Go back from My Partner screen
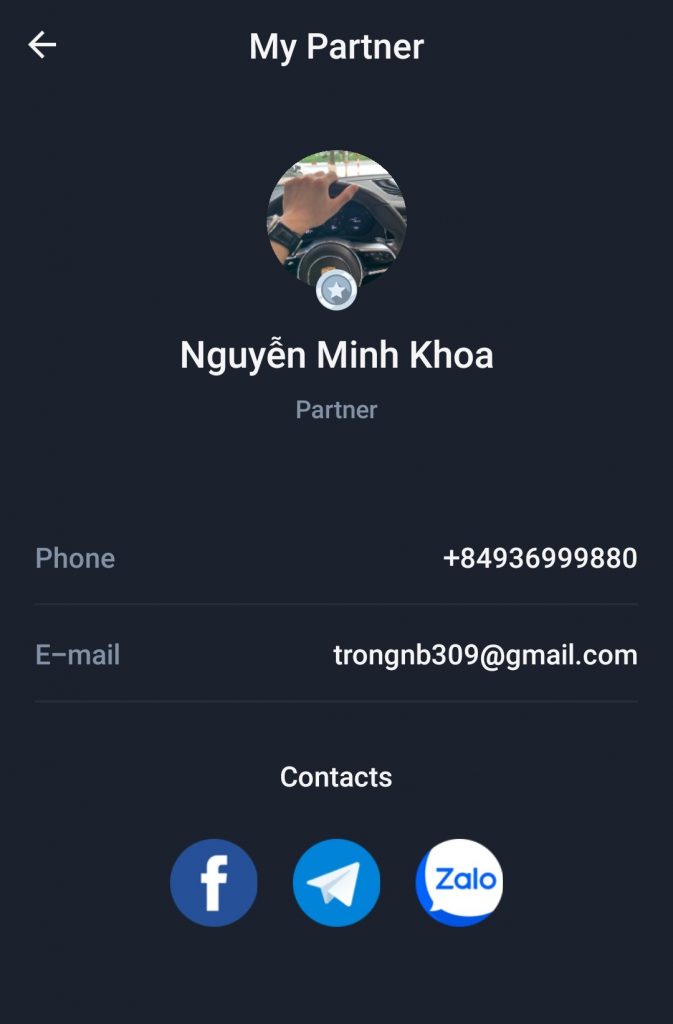 click(42, 45)
